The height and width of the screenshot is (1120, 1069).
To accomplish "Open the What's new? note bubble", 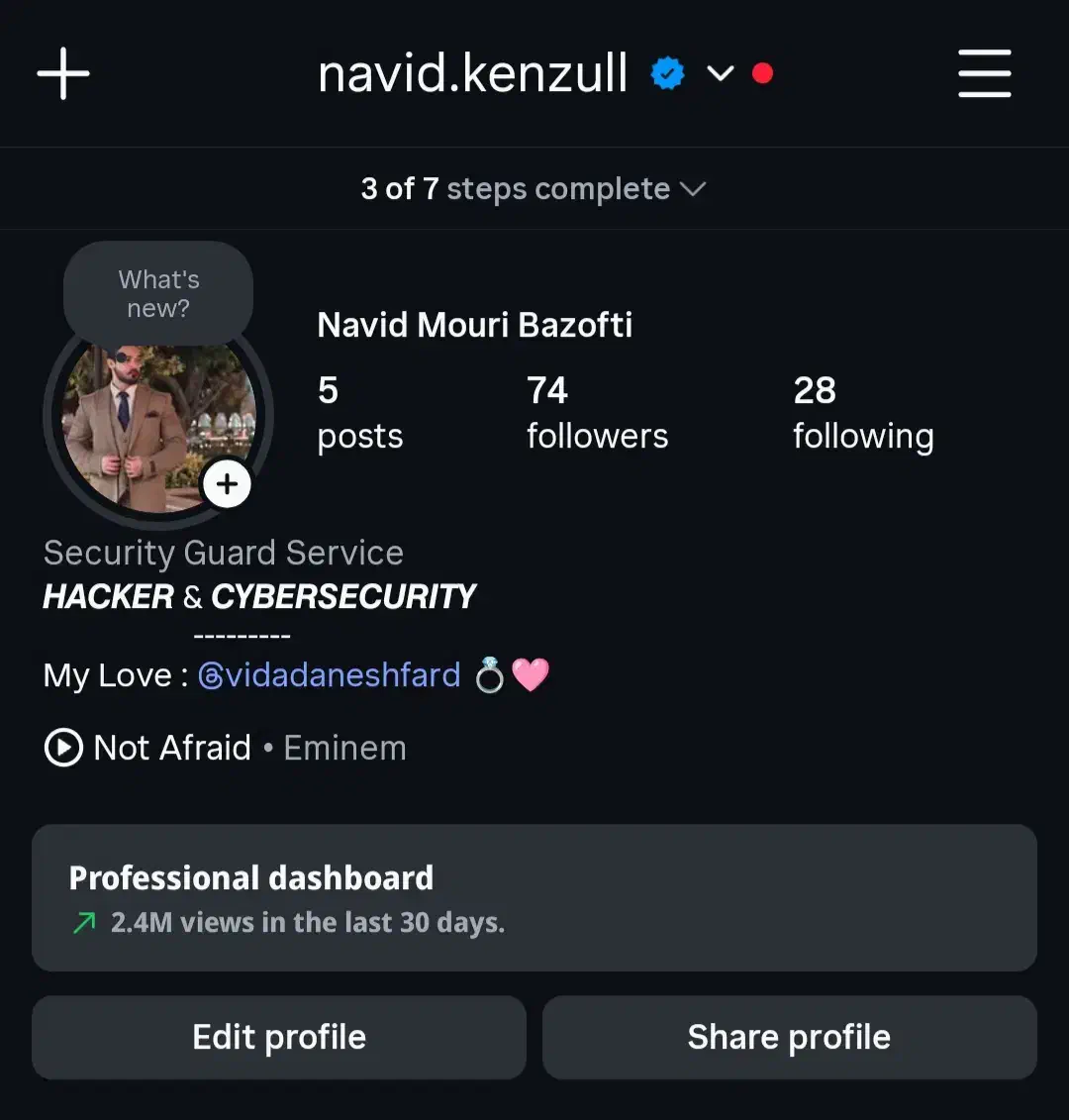I will coord(158,294).
